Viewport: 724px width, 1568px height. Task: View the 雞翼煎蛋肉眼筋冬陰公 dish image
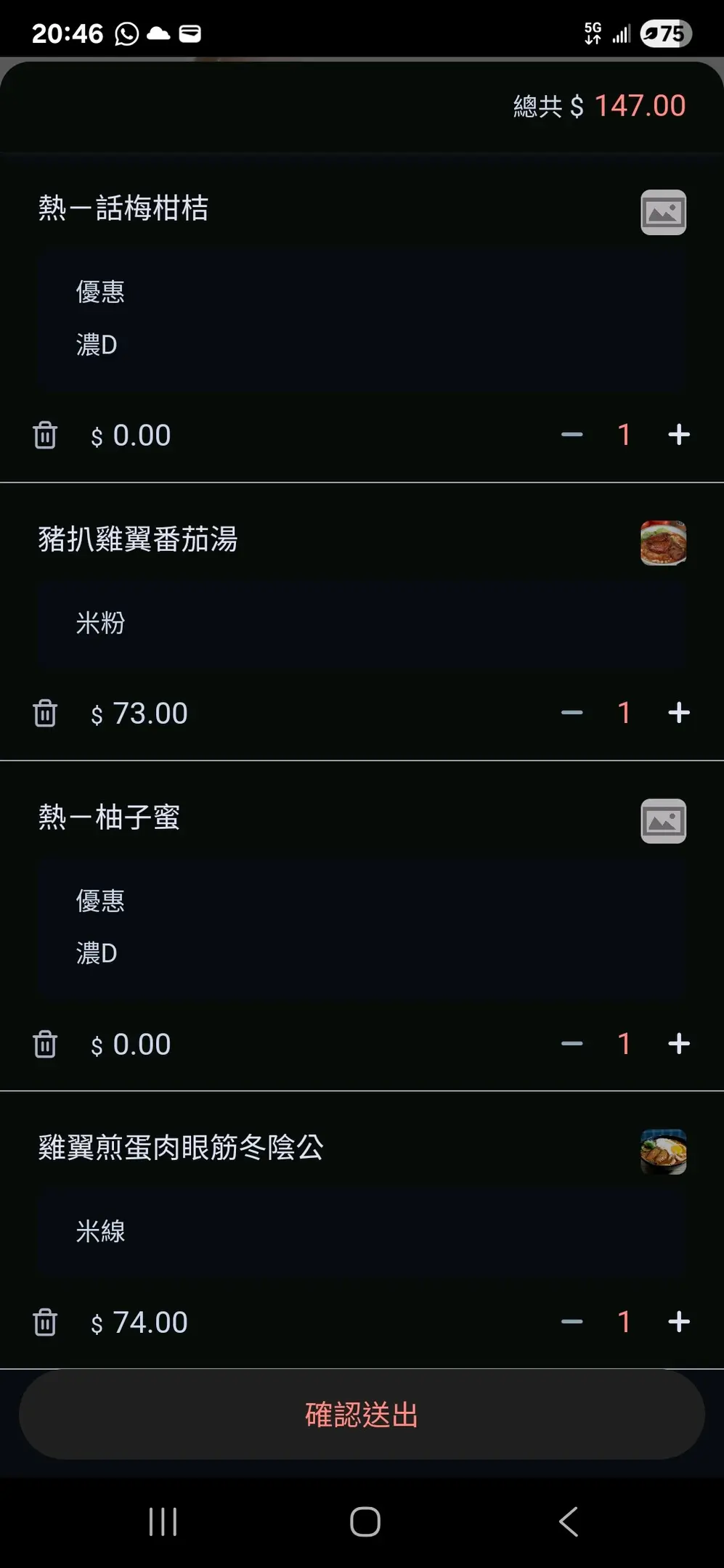point(663,1152)
